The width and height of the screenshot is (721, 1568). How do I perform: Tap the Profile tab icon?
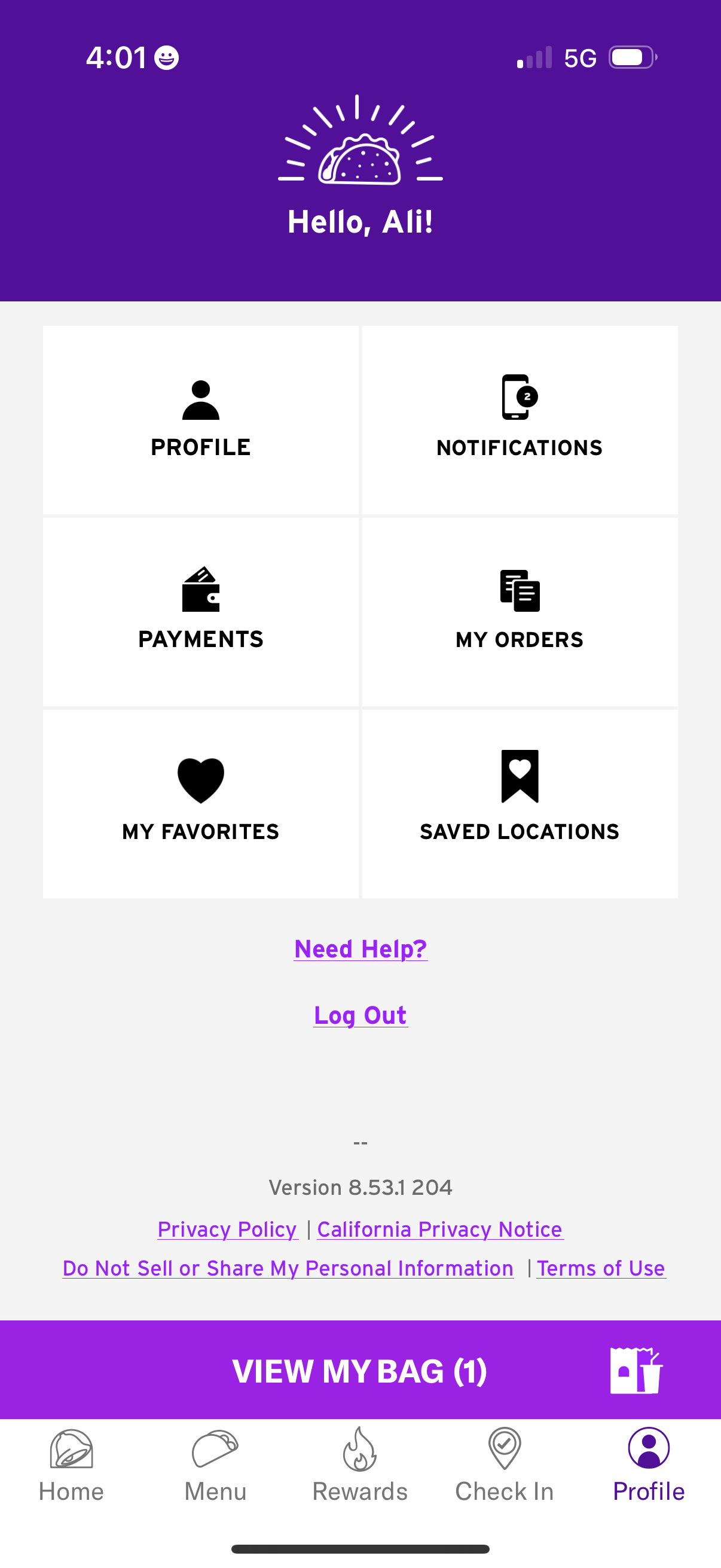click(x=649, y=1458)
